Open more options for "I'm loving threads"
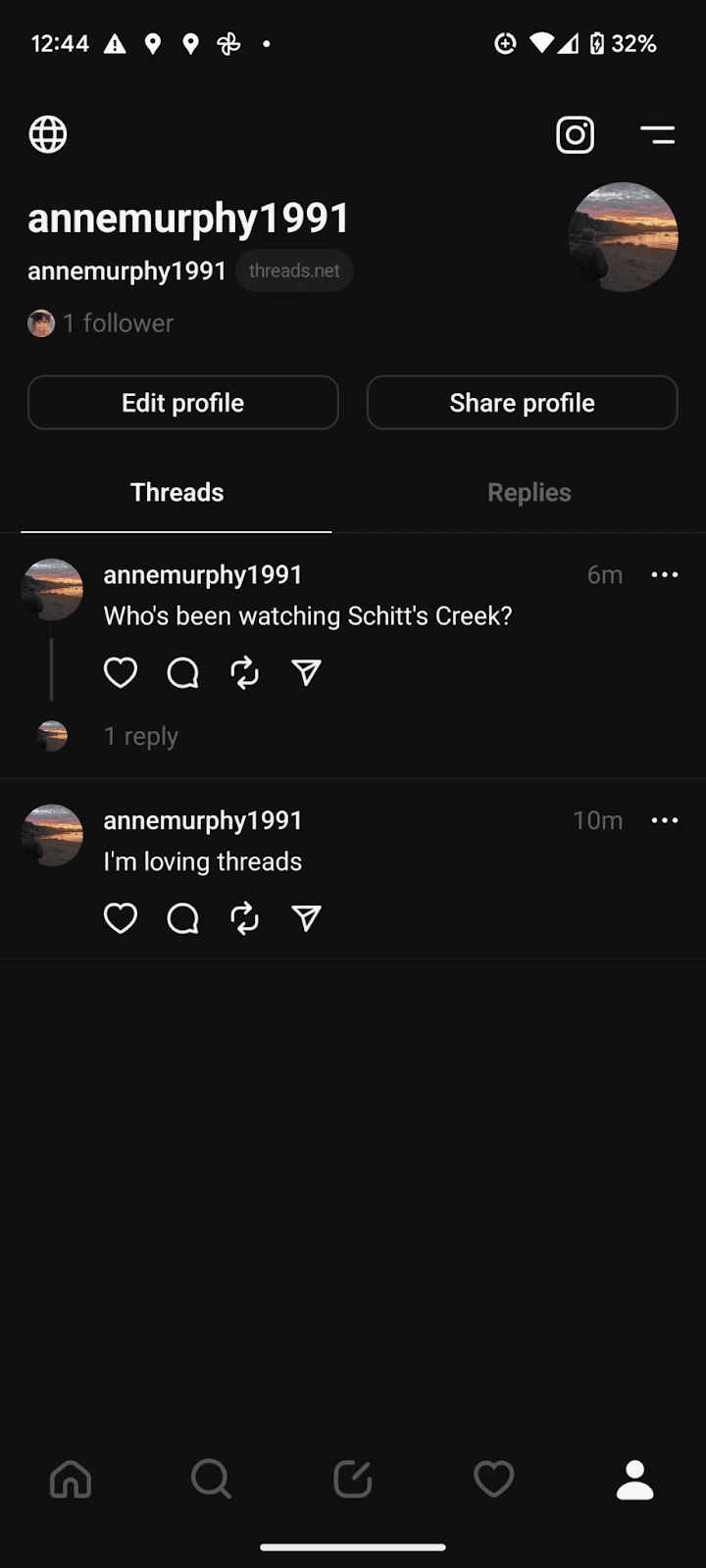 pyautogui.click(x=665, y=820)
